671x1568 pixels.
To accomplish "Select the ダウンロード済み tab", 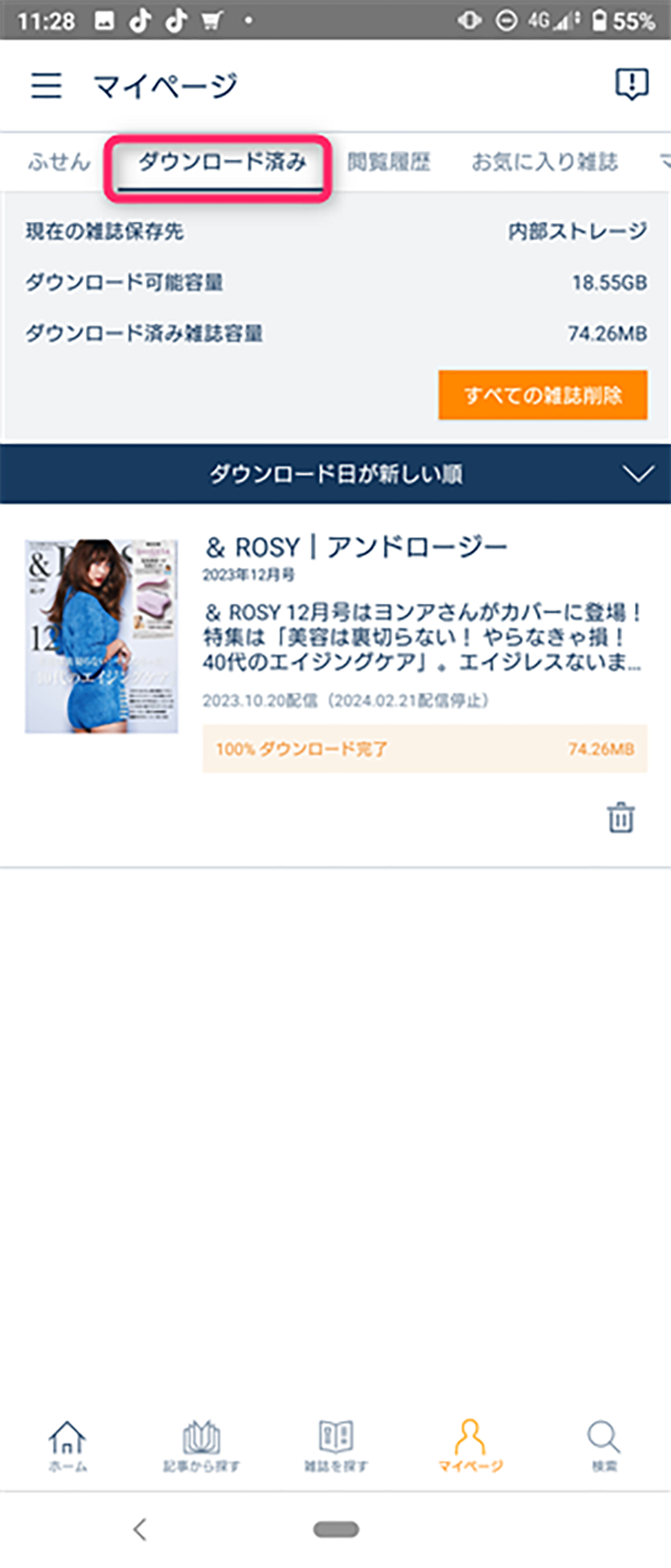I will point(221,162).
